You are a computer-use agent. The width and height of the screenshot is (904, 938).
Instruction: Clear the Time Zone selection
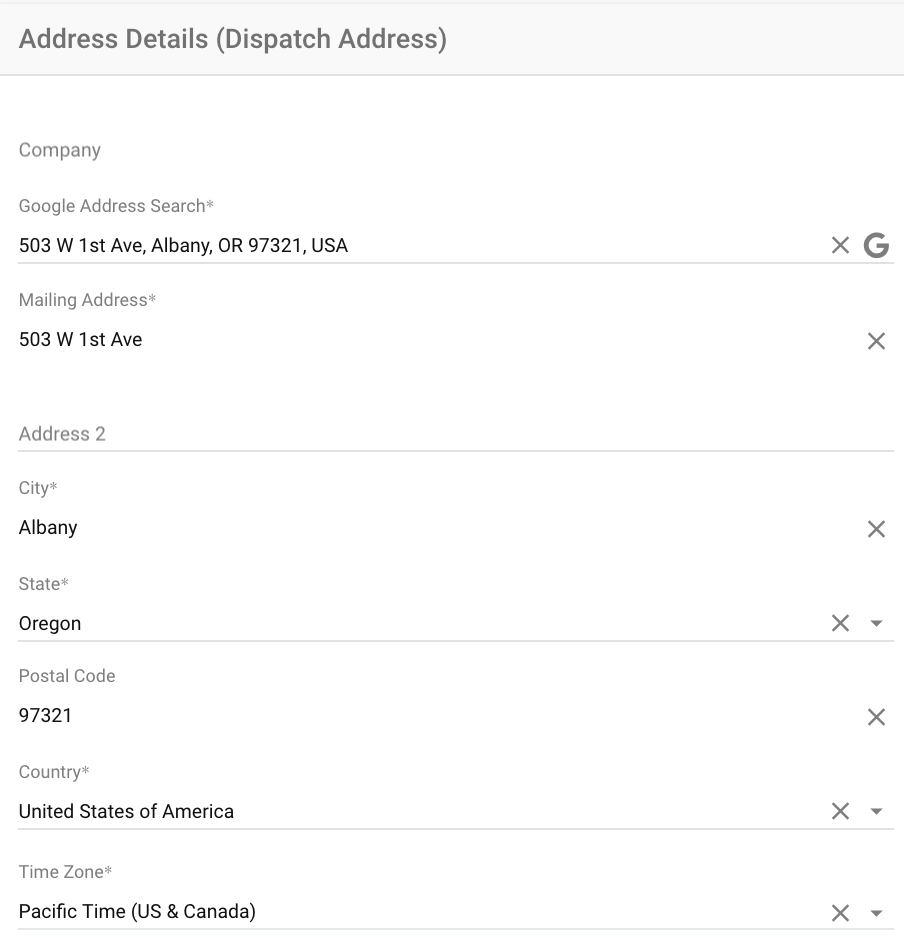840,912
